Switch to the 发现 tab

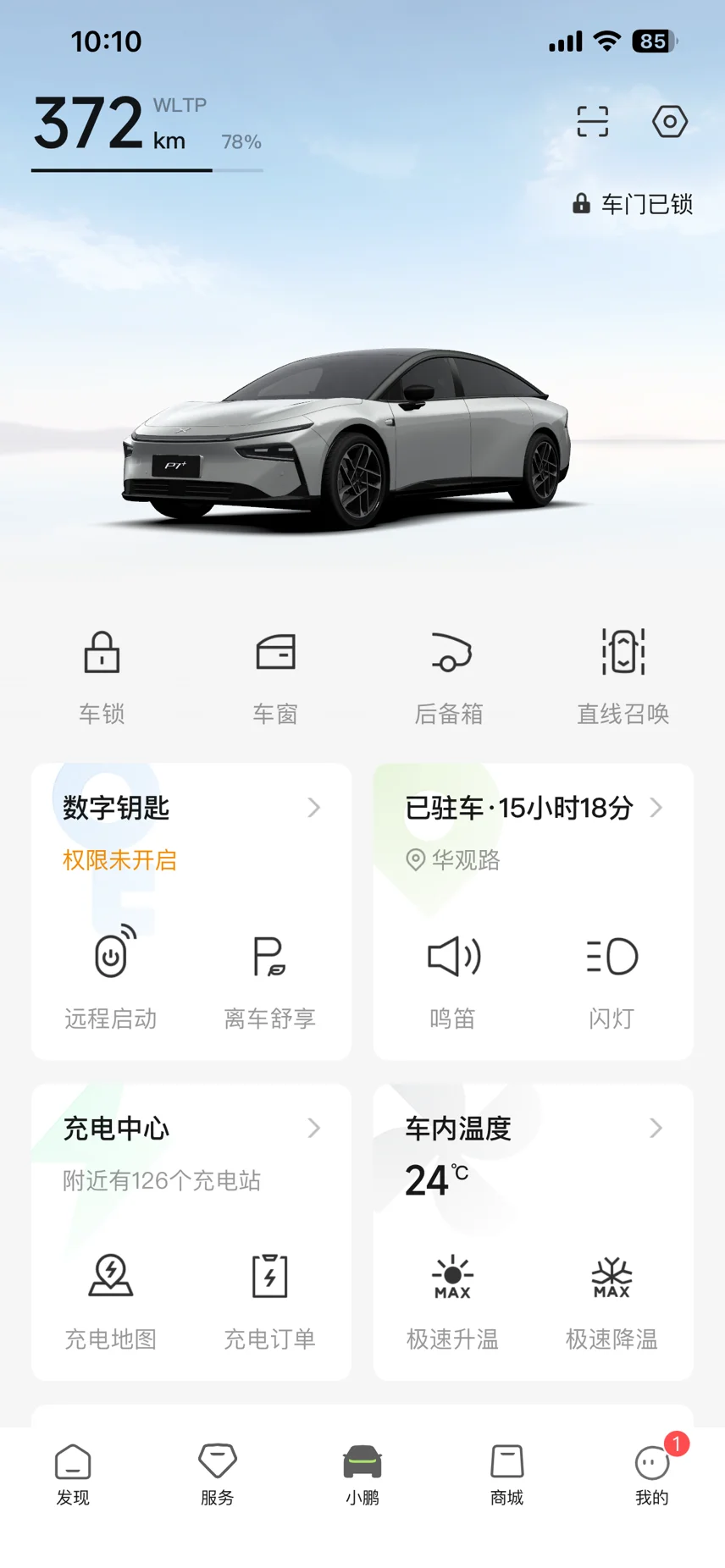point(73,1474)
